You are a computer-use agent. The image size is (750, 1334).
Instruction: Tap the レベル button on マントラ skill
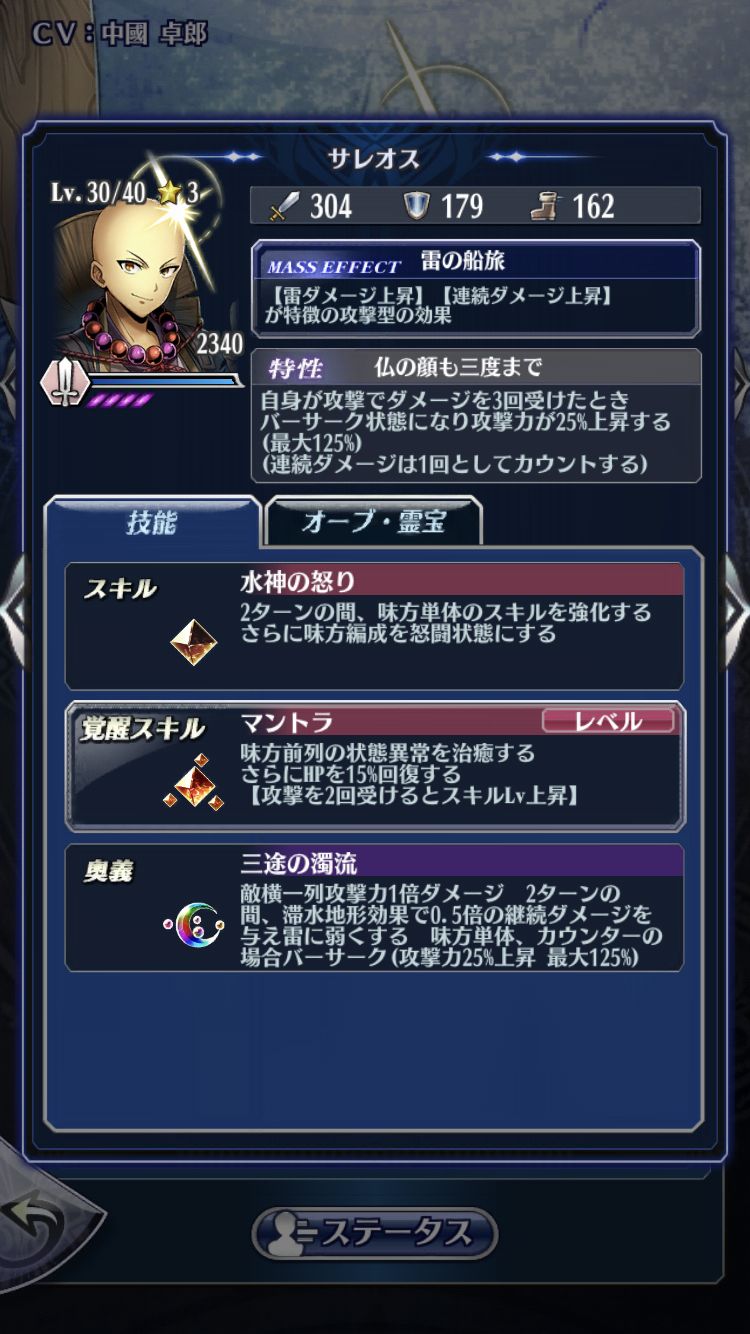608,721
